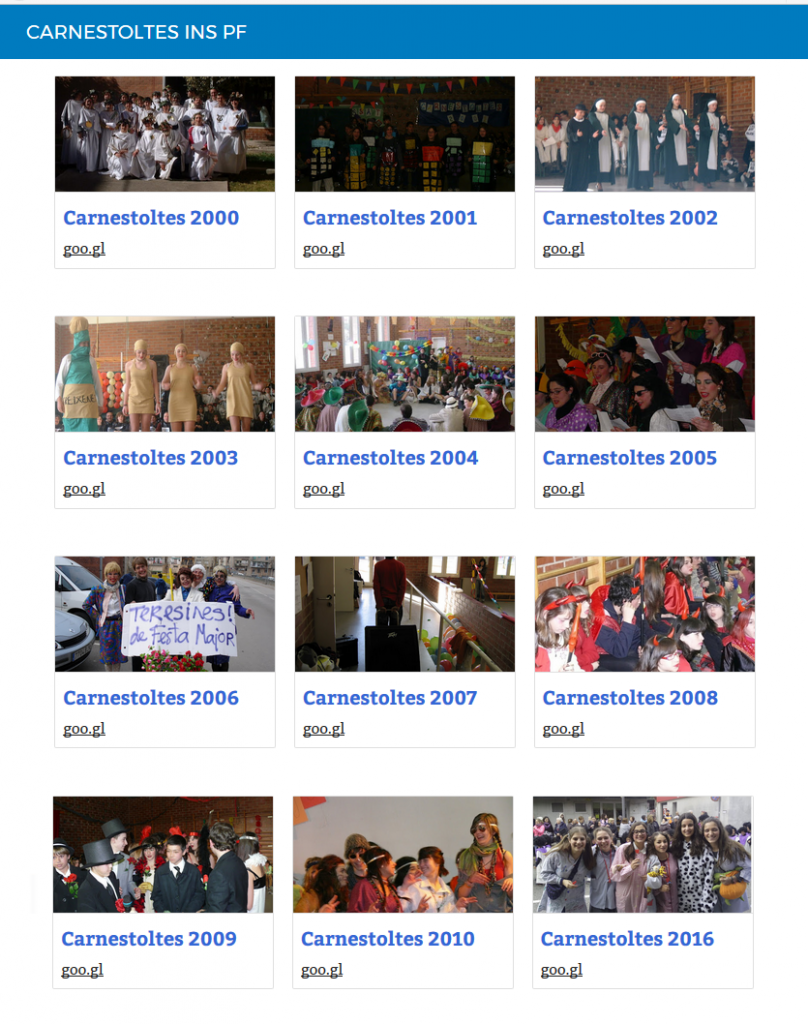This screenshot has height=1024, width=808.
Task: View the Carnestoltes 2007 card
Action: [x=390, y=698]
